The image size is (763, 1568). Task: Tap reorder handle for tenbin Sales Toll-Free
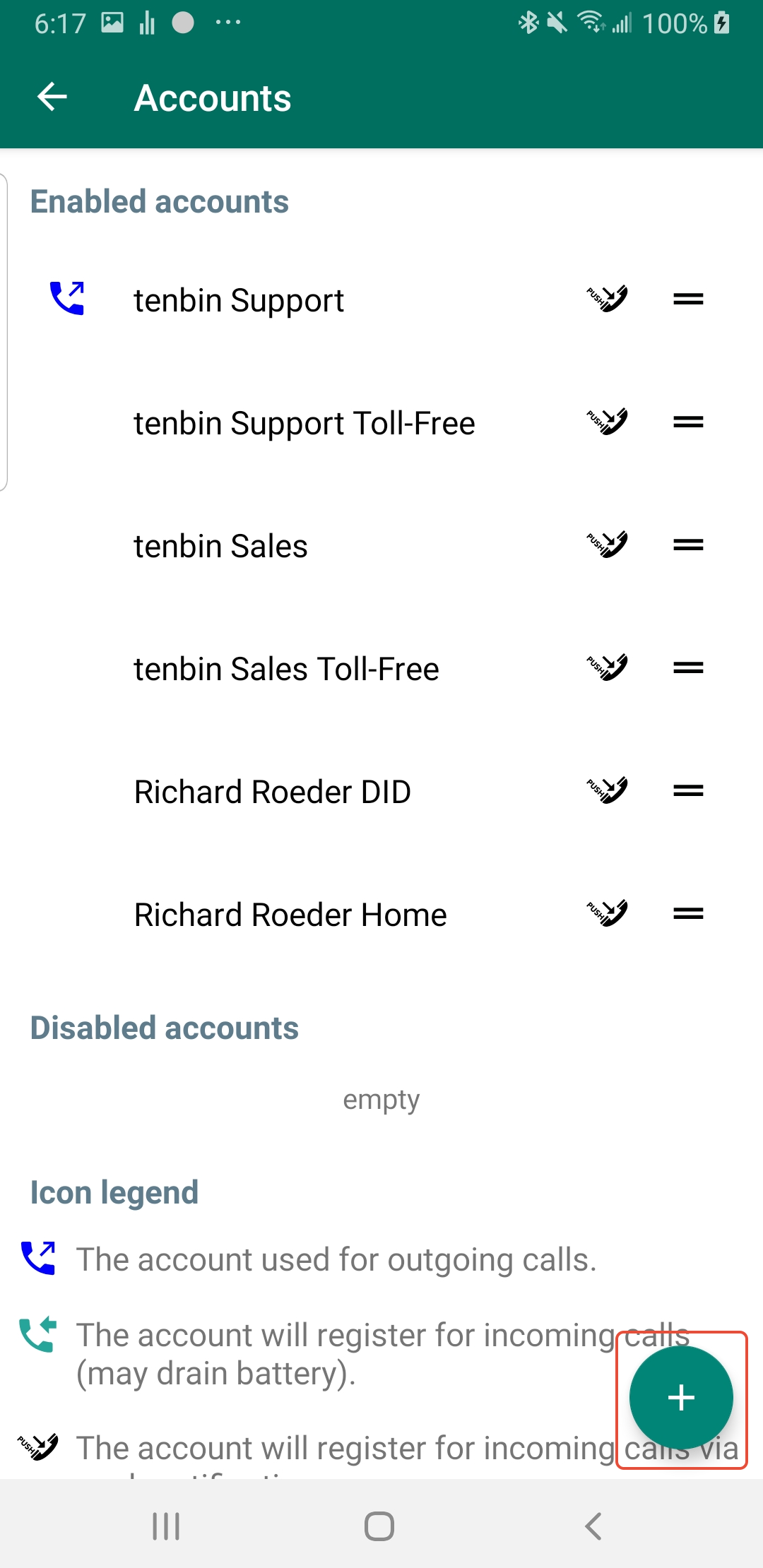[688, 667]
